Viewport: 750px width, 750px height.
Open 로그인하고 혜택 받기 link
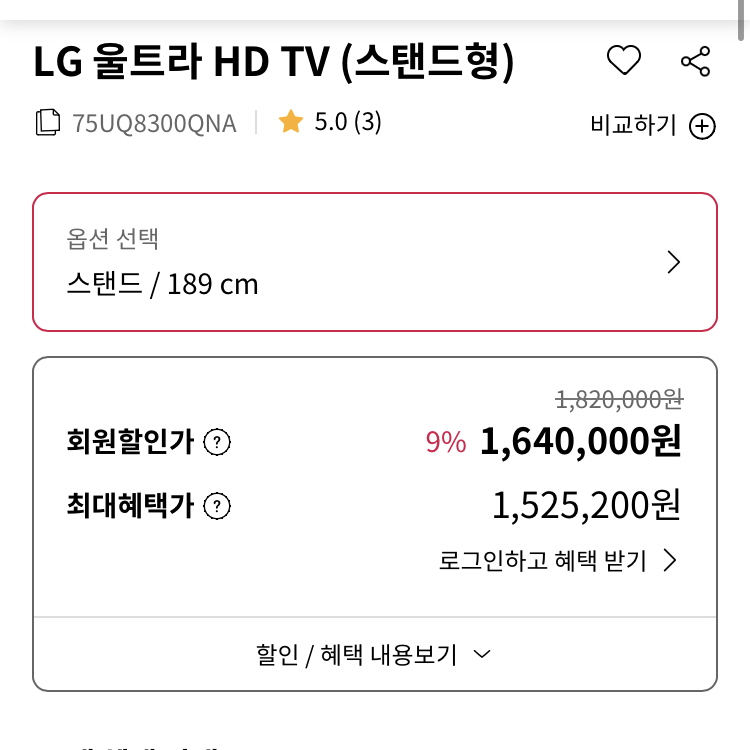point(558,561)
